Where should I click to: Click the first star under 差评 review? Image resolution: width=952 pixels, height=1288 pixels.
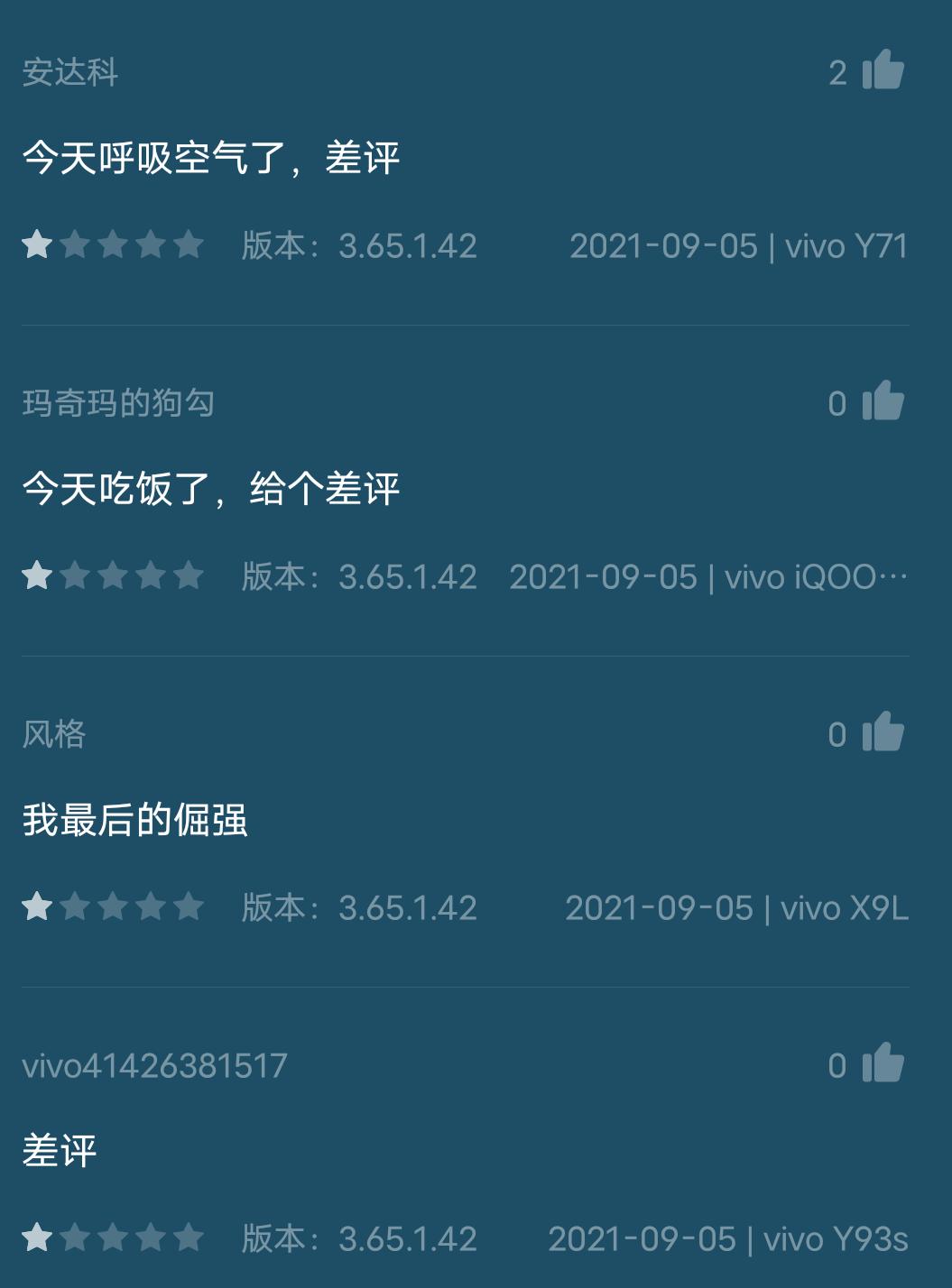[37, 1238]
